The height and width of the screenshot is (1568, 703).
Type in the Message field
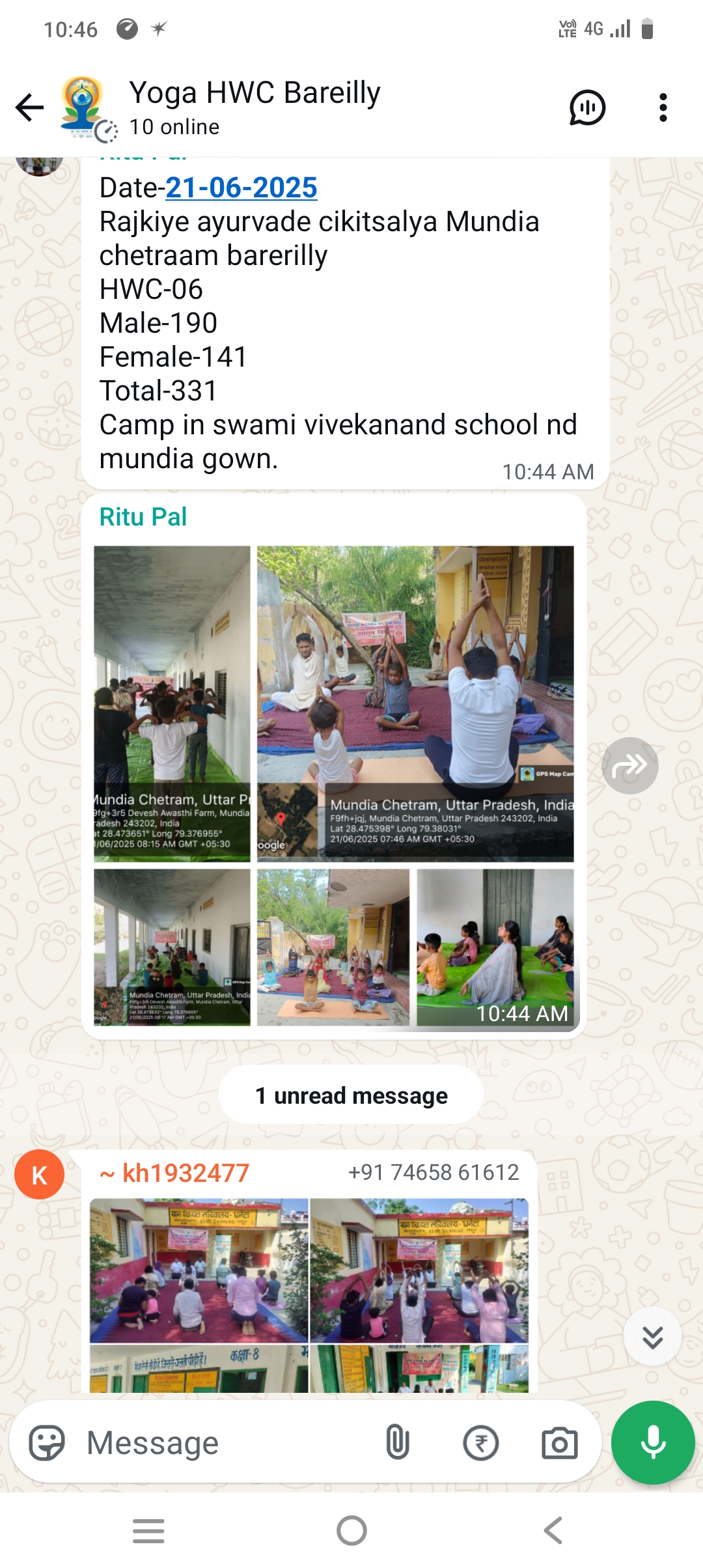tap(221, 1443)
